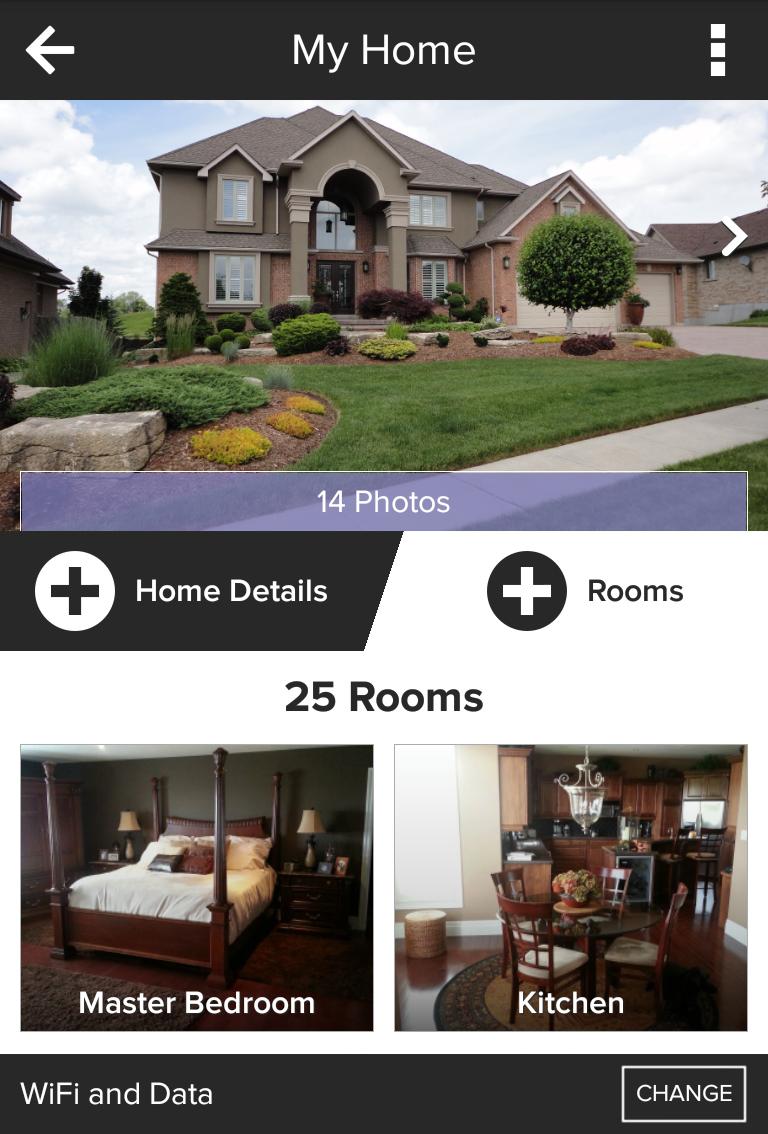Select the My Home title
The width and height of the screenshot is (768, 1134).
coord(383,50)
